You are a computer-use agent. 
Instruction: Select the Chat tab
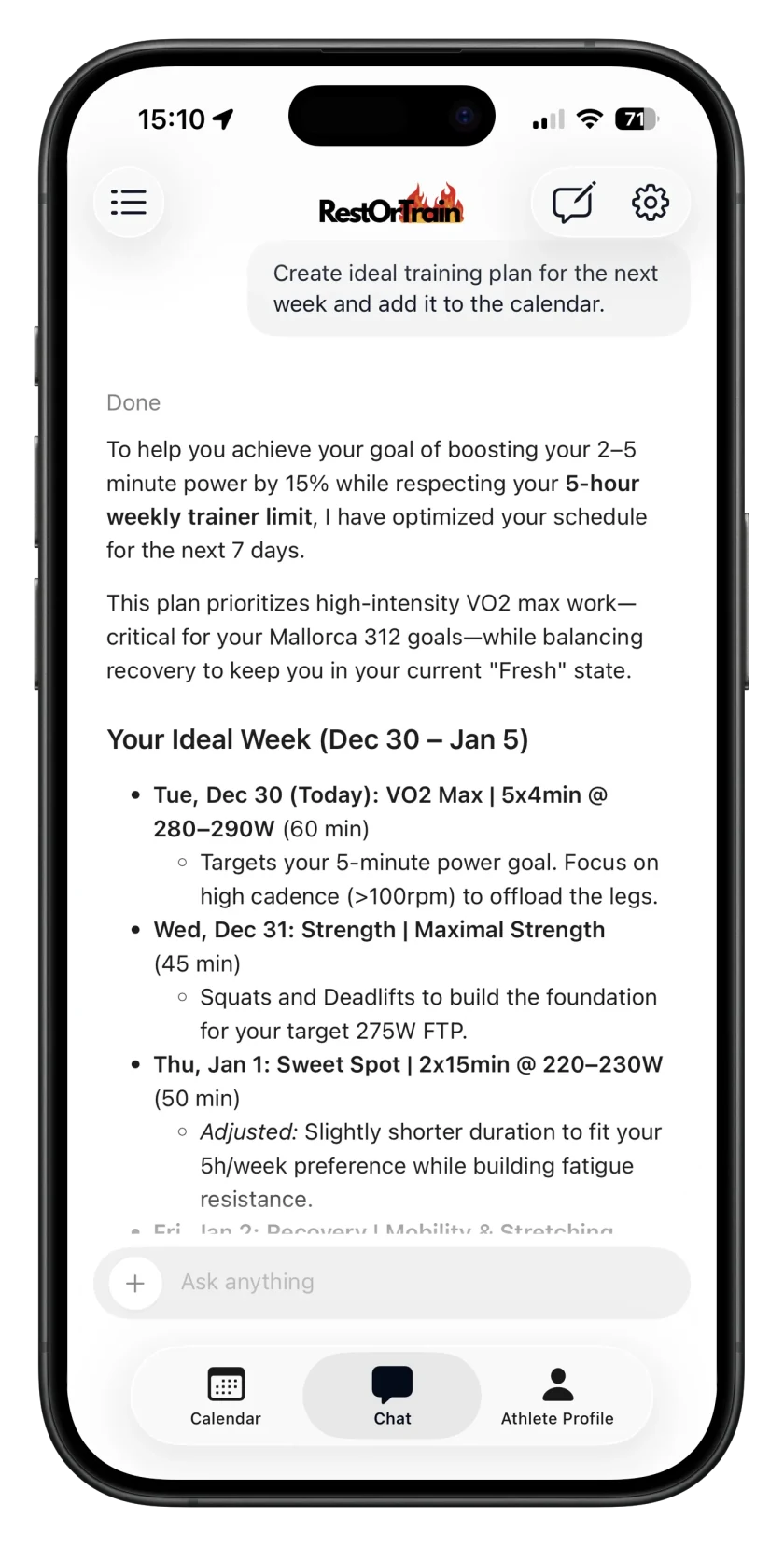click(392, 1397)
